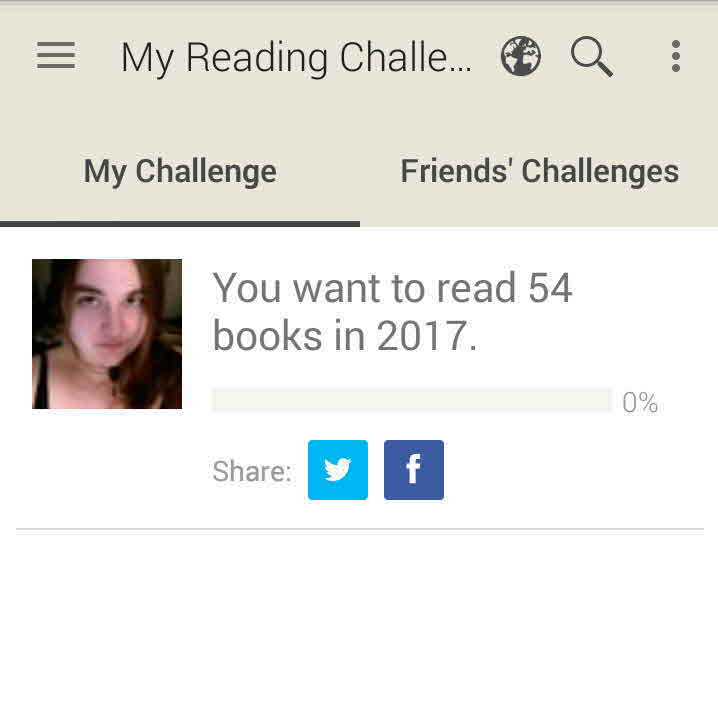The height and width of the screenshot is (718, 718).
Task: Switch to the Friends' Challenges tab
Action: [x=539, y=172]
